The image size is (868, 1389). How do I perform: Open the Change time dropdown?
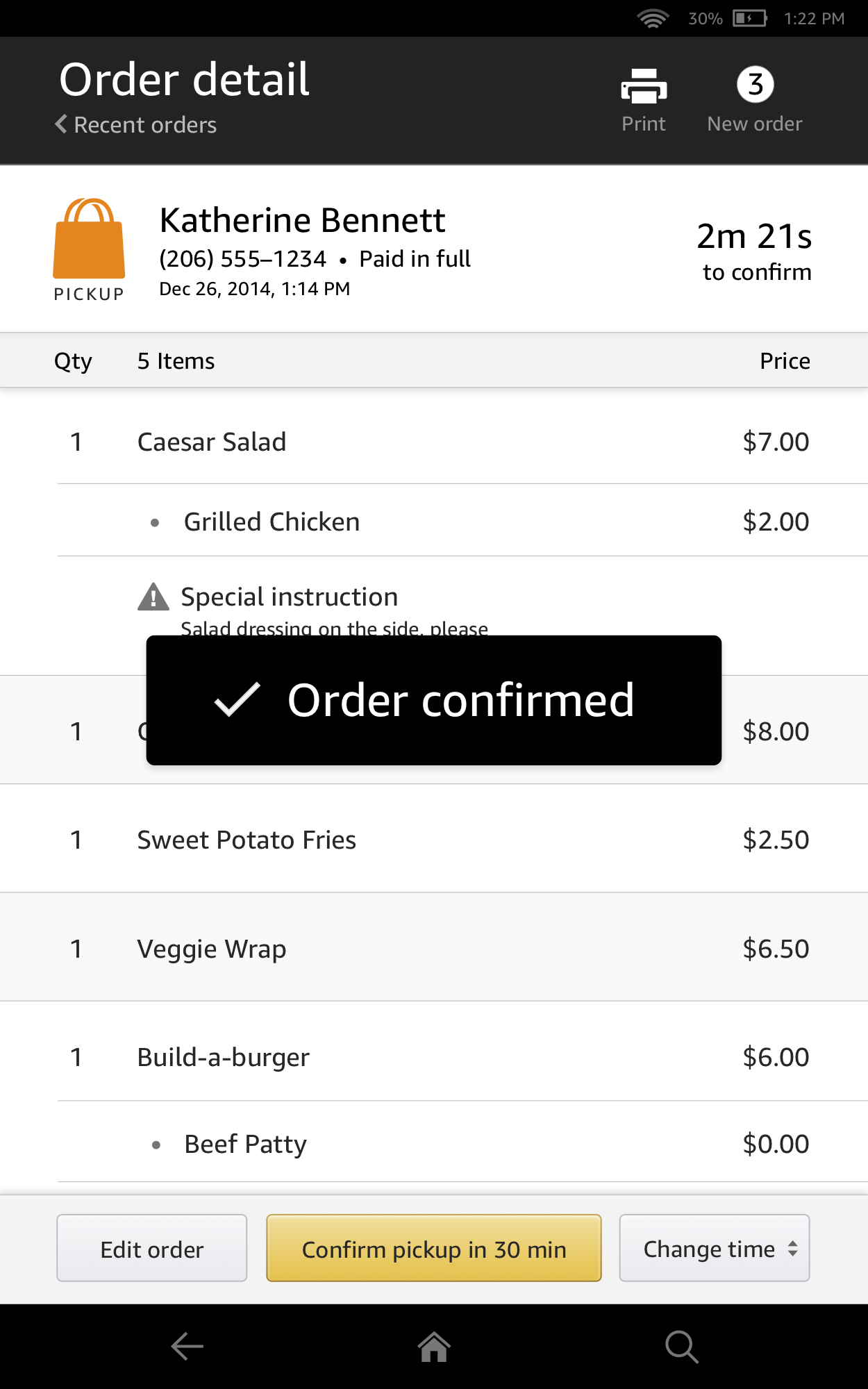(x=714, y=1248)
